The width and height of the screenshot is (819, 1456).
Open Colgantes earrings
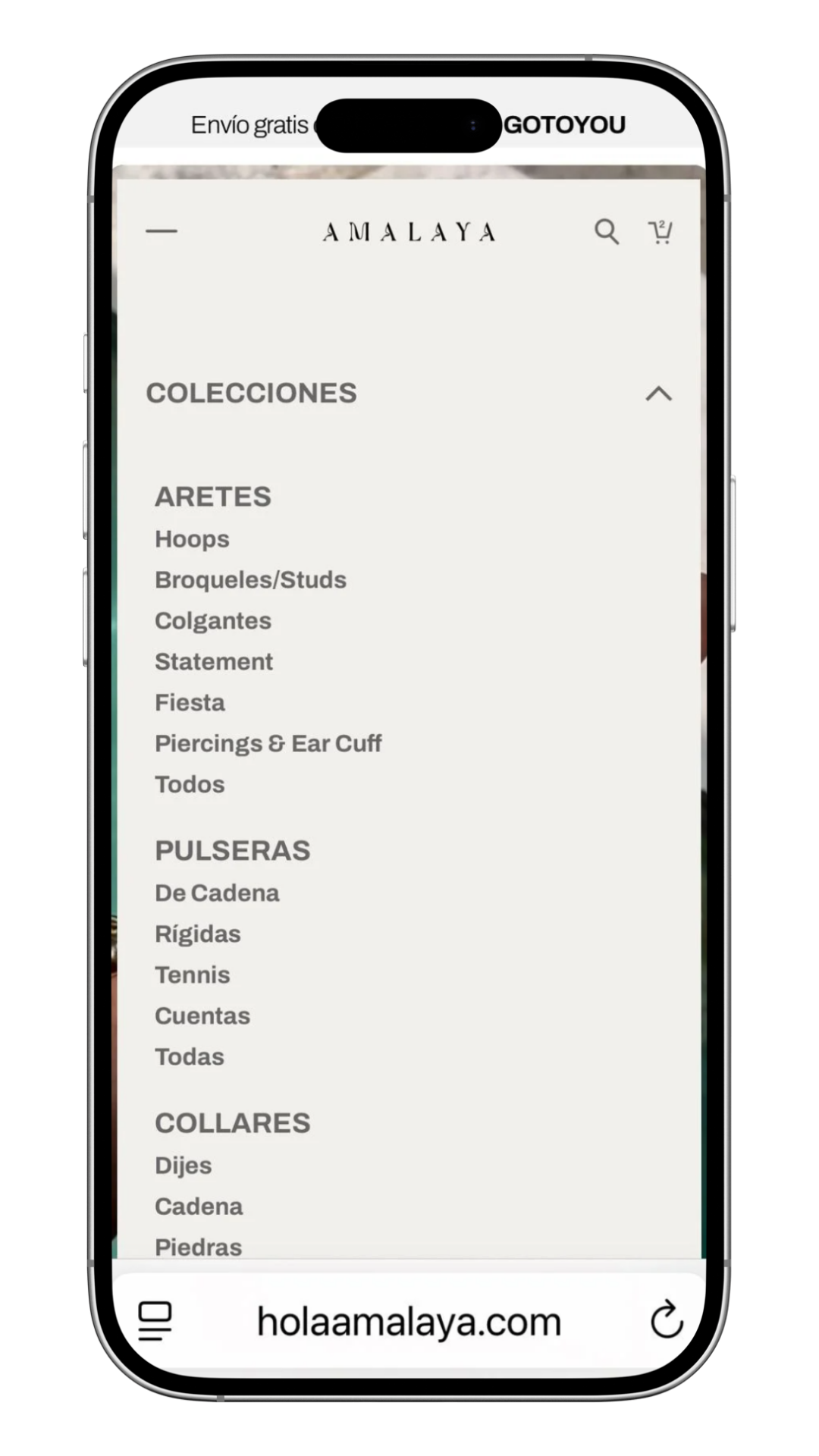click(213, 621)
